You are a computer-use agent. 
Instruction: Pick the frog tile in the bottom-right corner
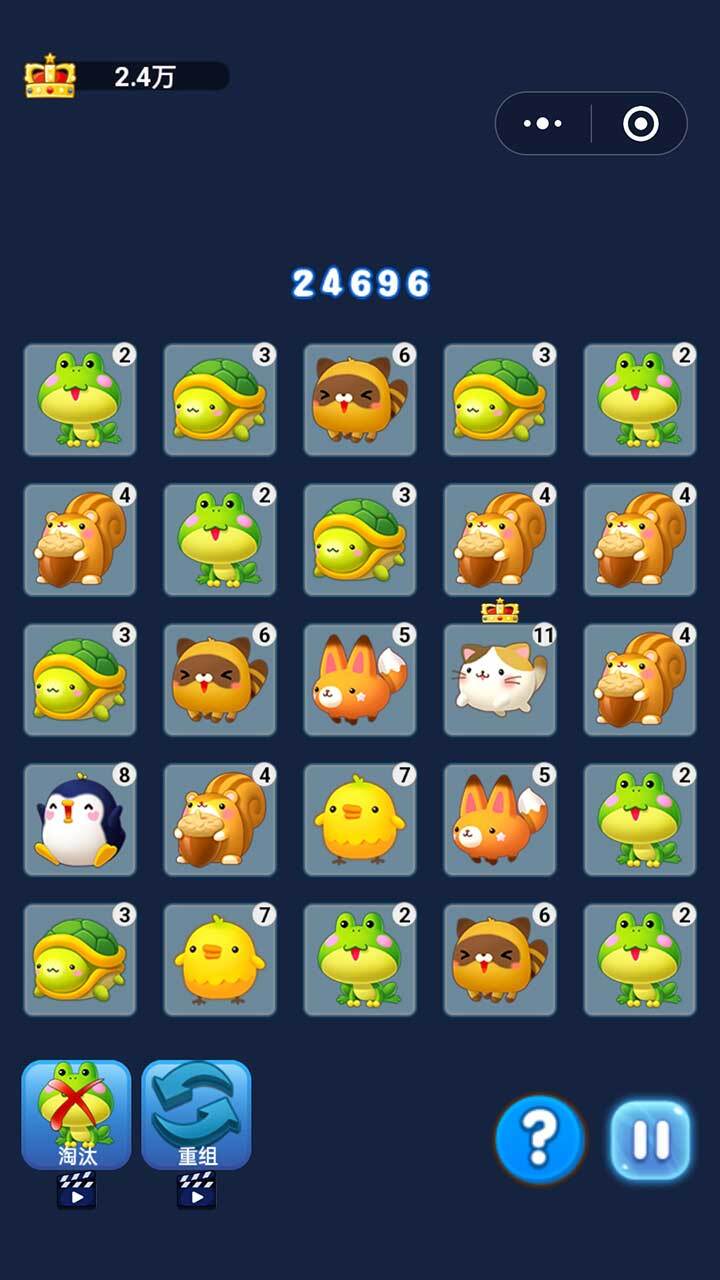[640, 958]
